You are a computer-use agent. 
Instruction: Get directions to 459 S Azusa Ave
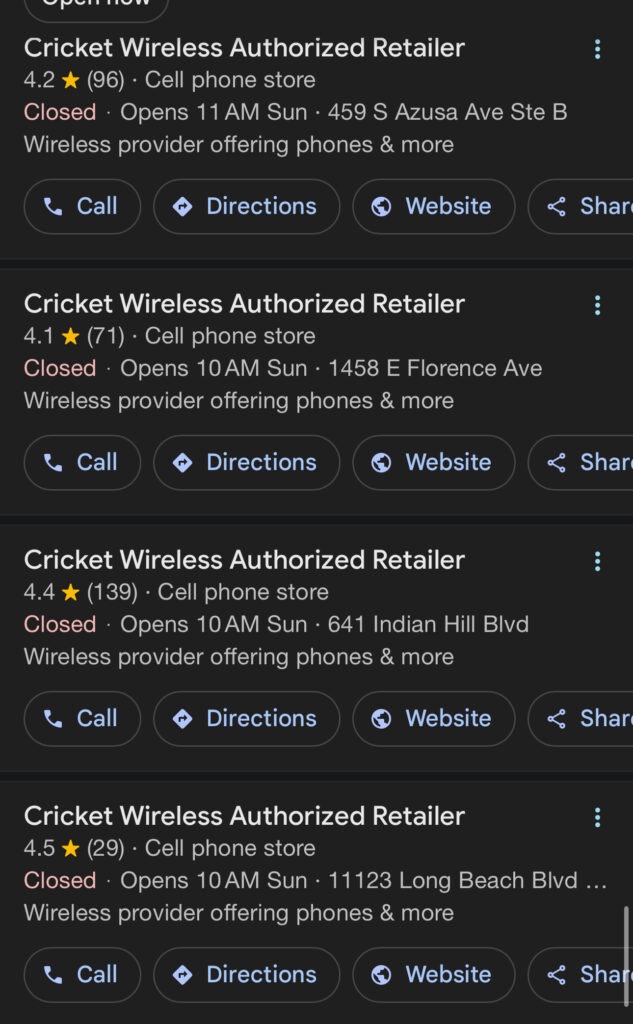246,206
